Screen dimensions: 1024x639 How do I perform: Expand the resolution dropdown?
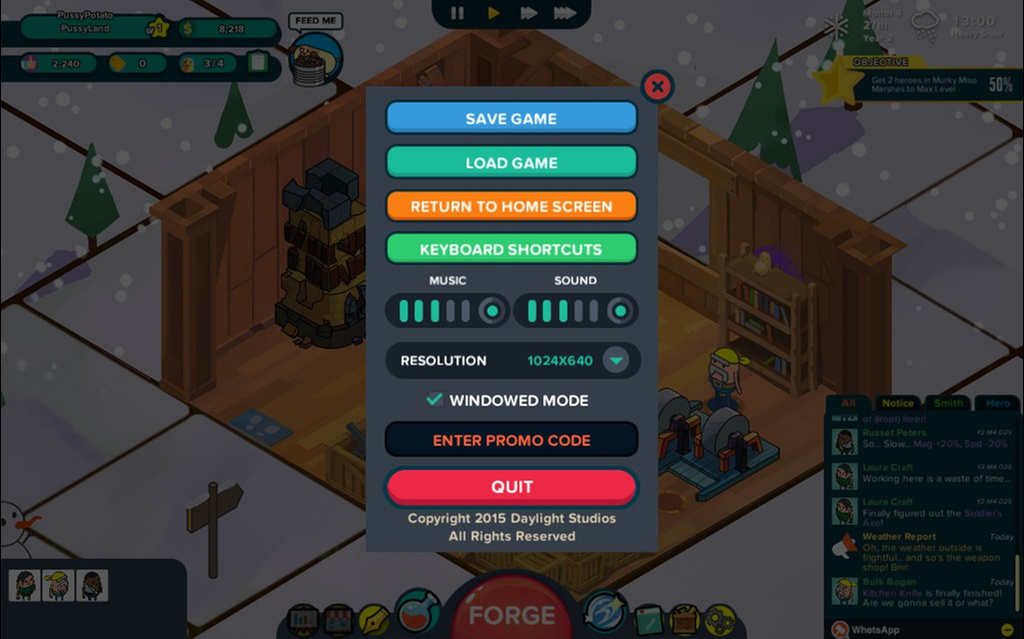(x=616, y=360)
